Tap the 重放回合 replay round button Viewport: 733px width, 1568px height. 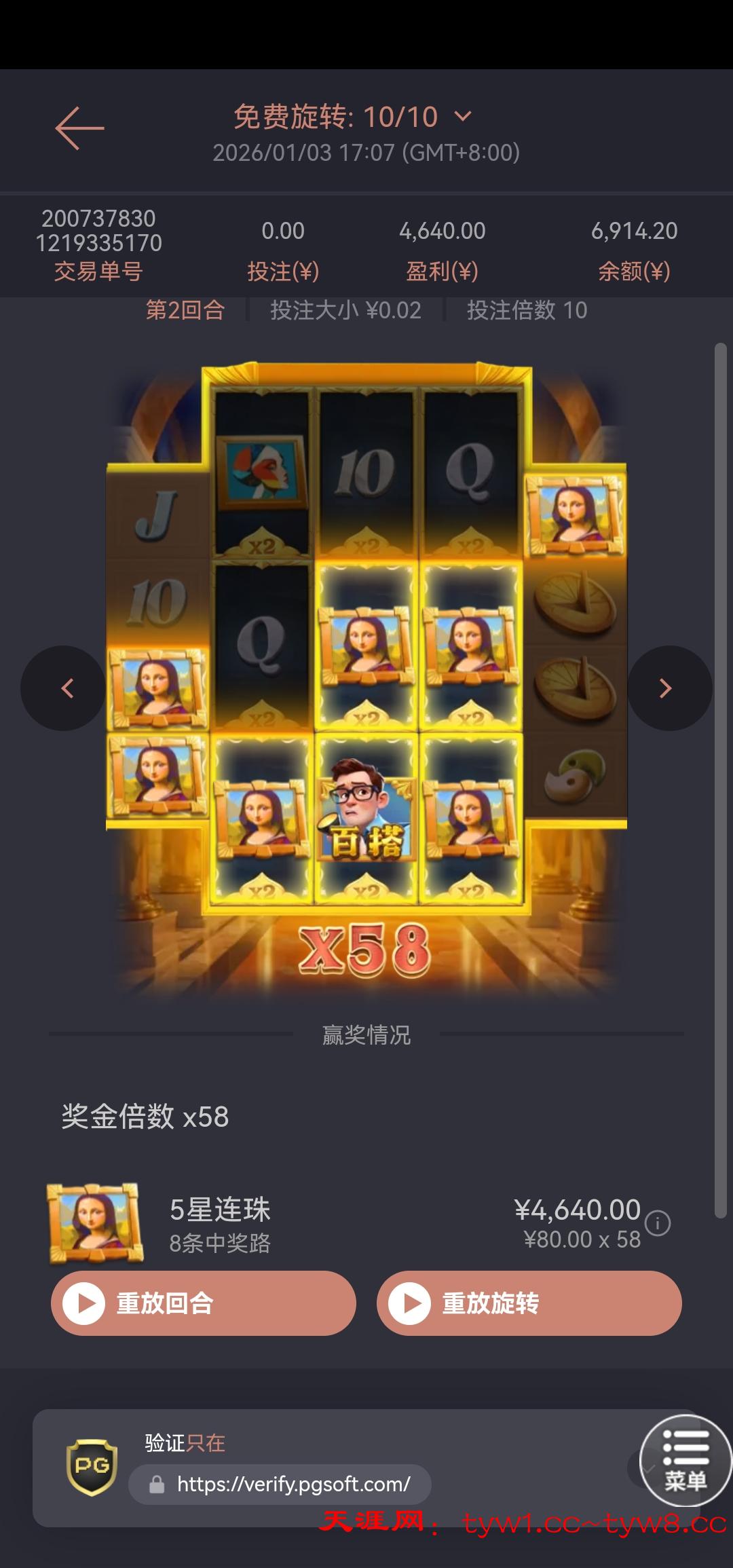point(204,1303)
